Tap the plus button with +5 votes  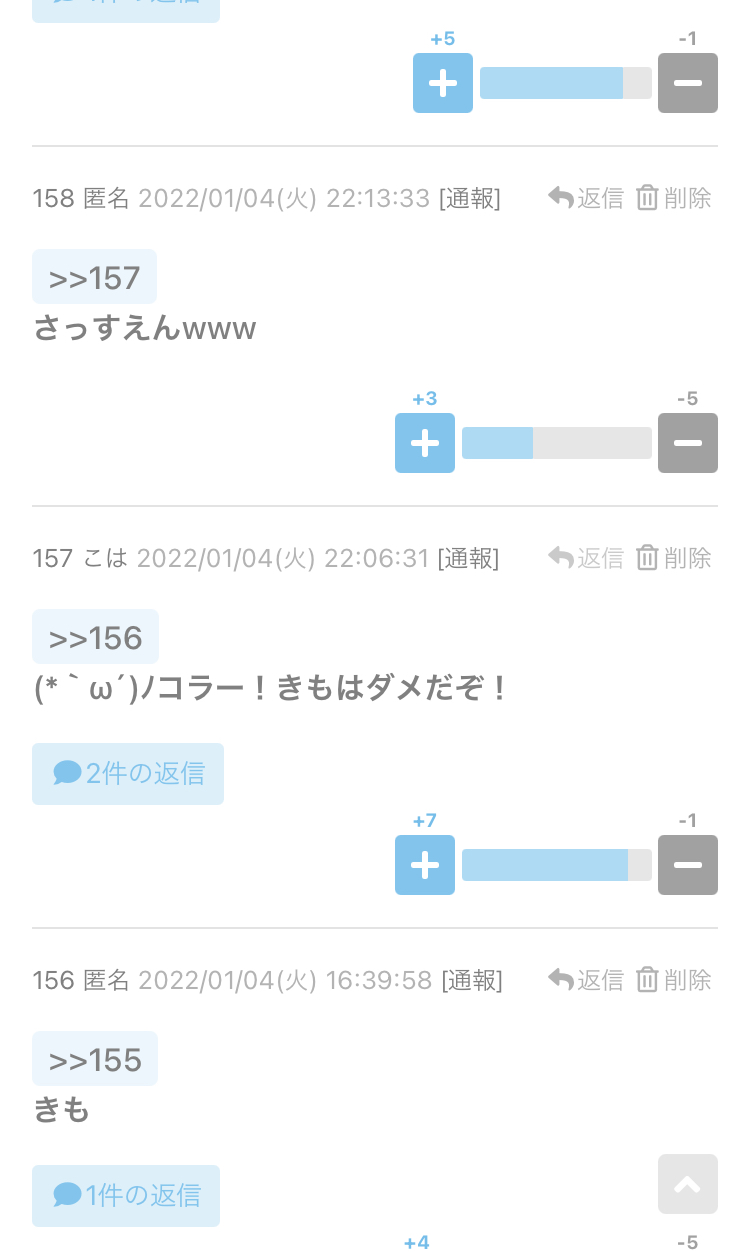point(443,83)
